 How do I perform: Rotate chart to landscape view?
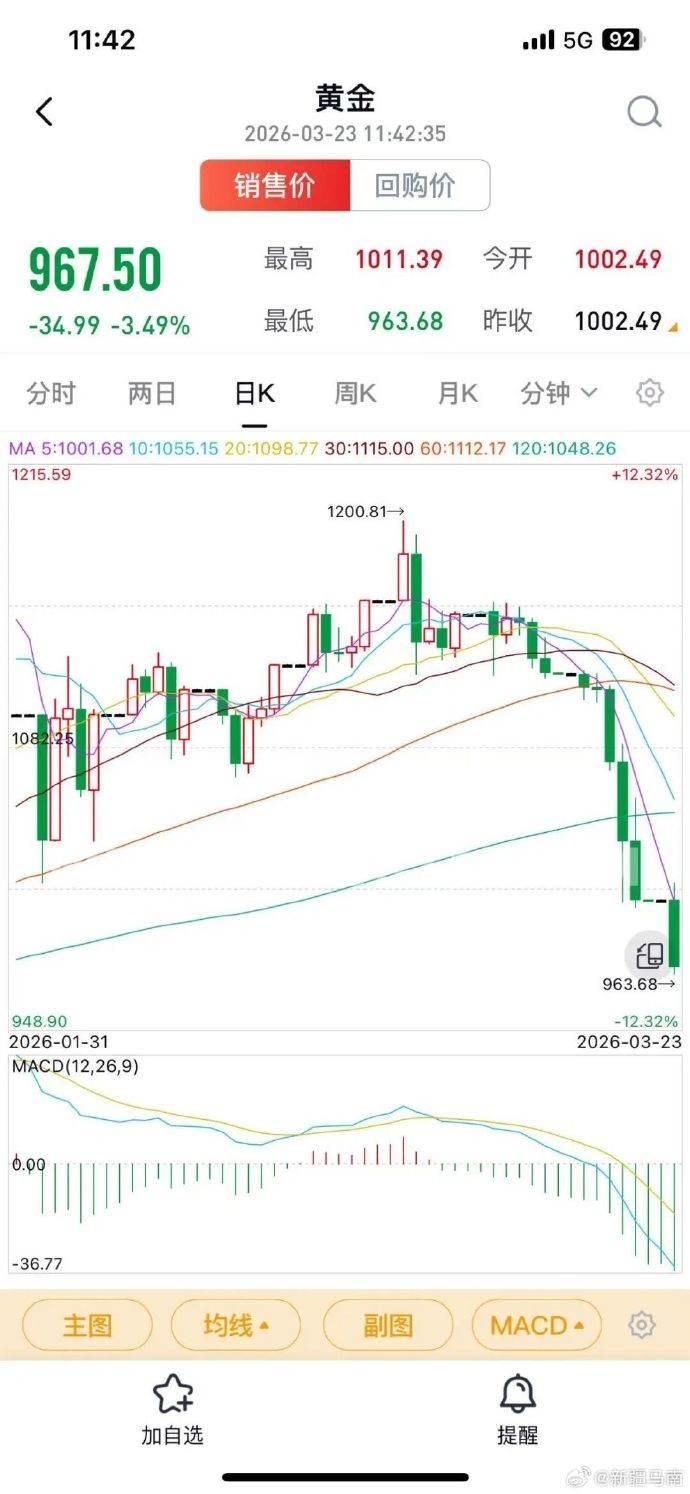pyautogui.click(x=650, y=954)
